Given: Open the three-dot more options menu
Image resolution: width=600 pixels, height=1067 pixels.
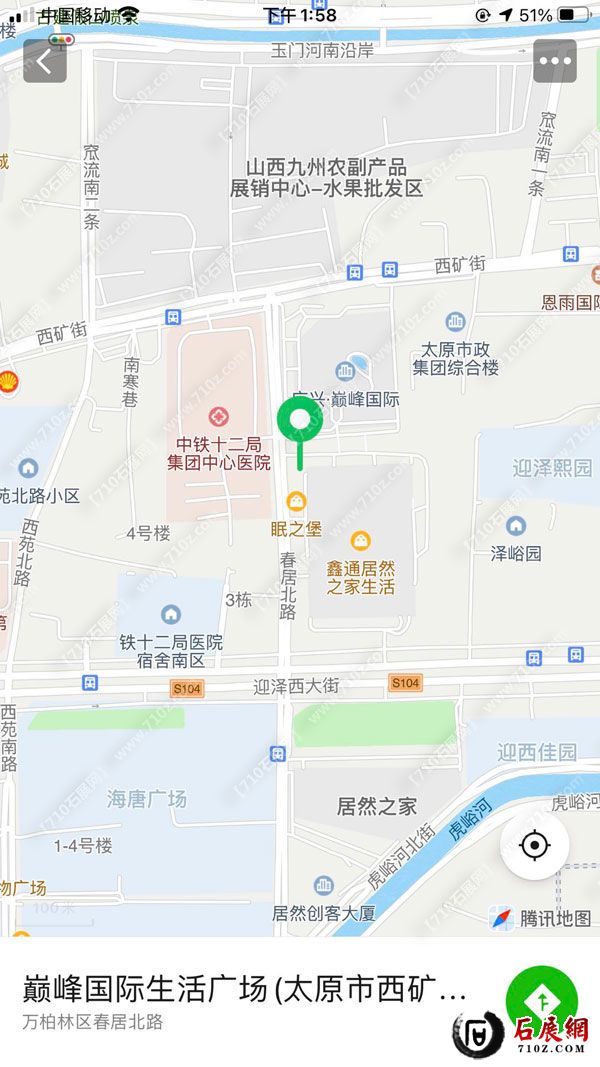Looking at the screenshot, I should pos(554,61).
